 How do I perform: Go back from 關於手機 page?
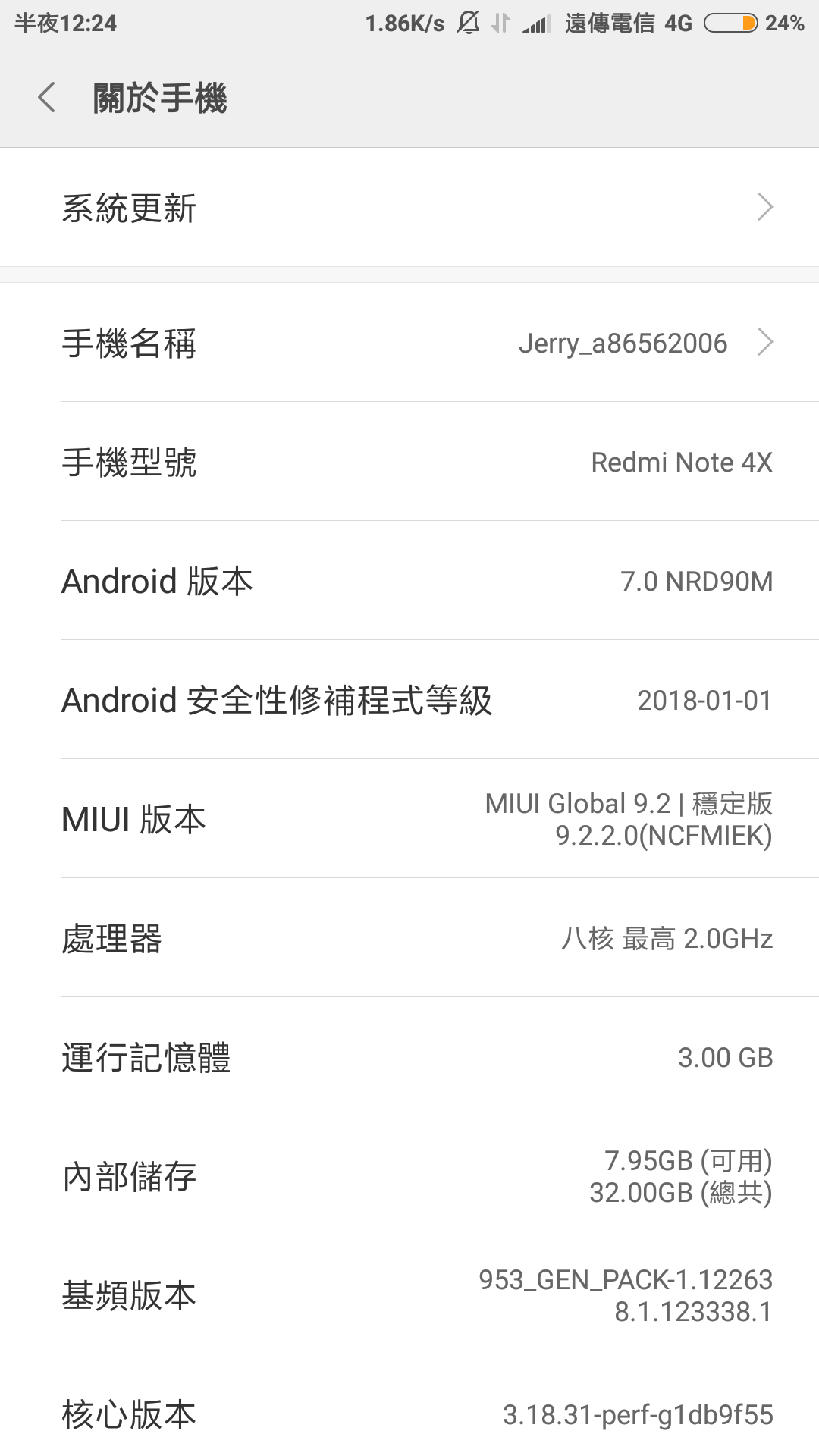tap(47, 99)
